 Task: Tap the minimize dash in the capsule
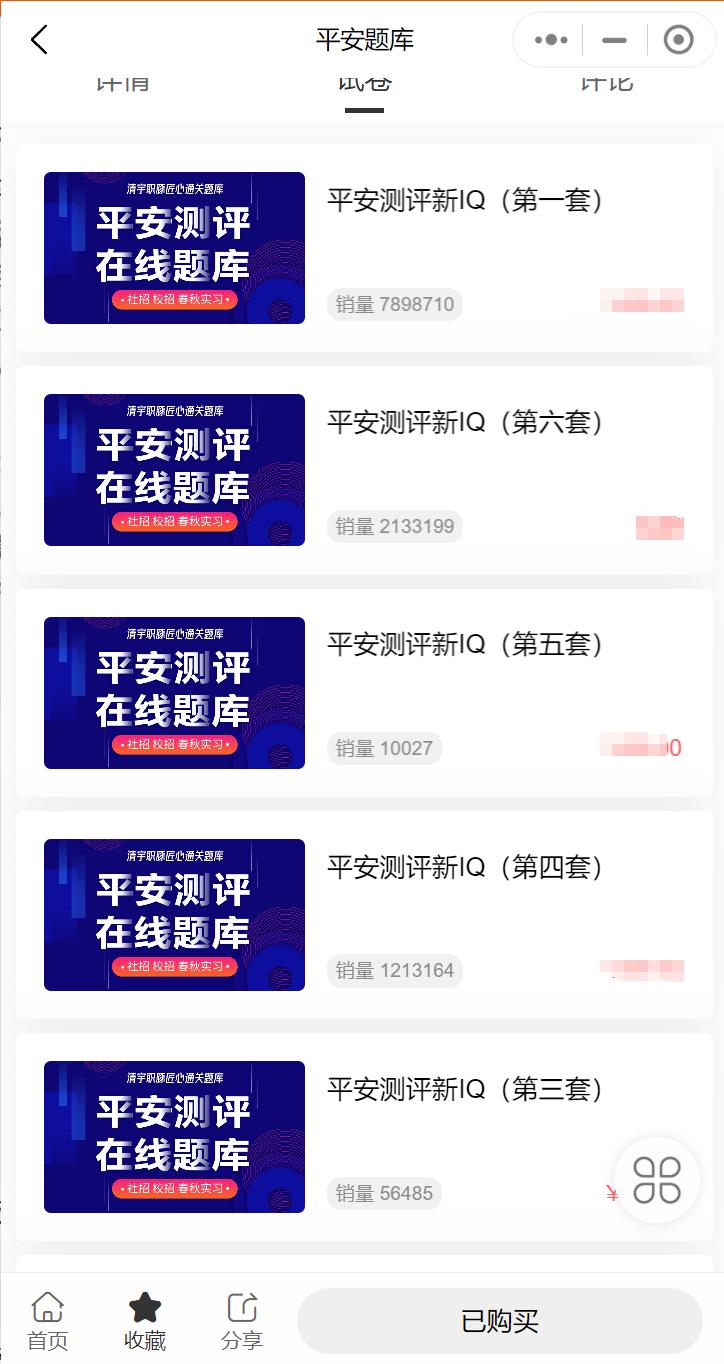613,40
